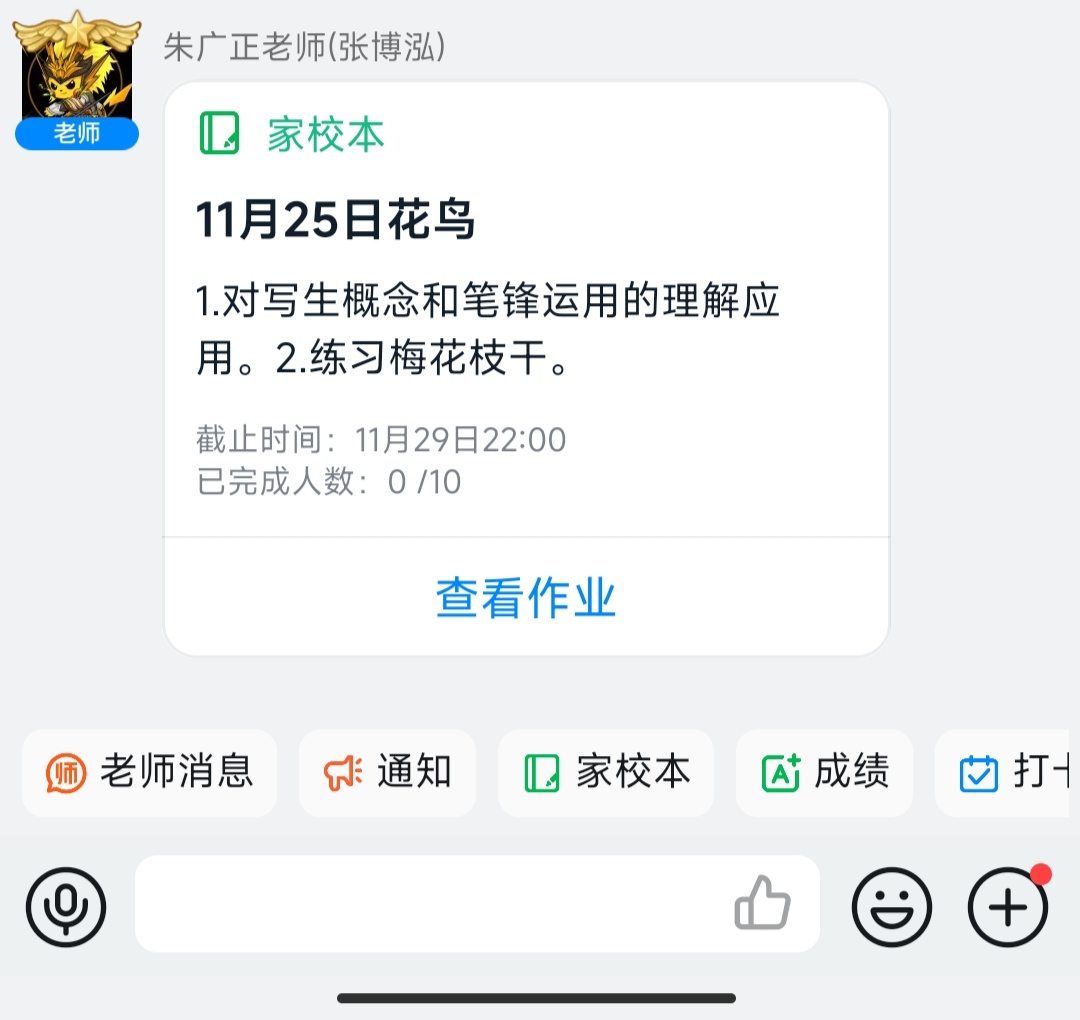Open the 打卡 shortcut chip
This screenshot has width=1080, height=1020.
(x=1005, y=773)
